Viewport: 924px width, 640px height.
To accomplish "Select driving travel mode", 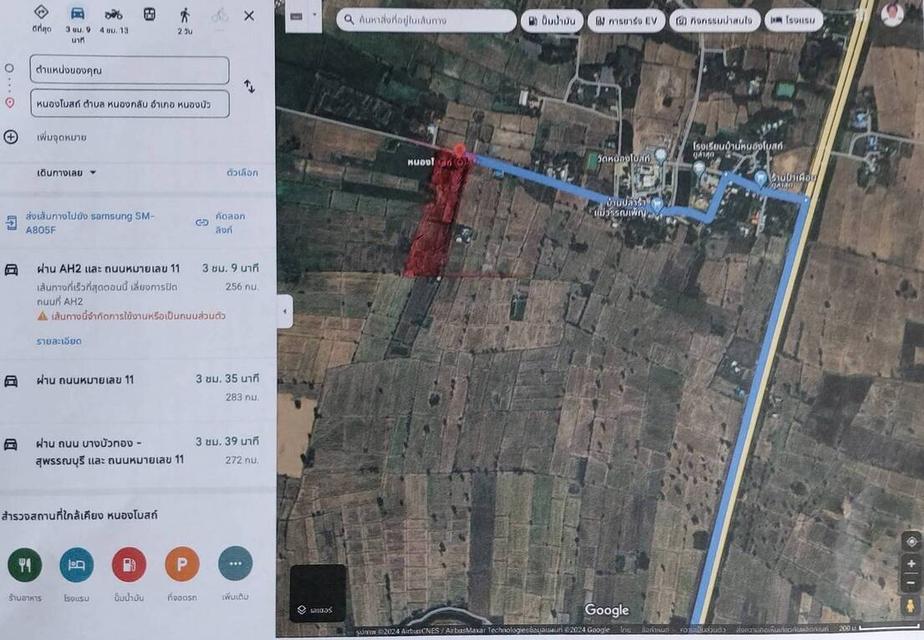I will coord(77,14).
